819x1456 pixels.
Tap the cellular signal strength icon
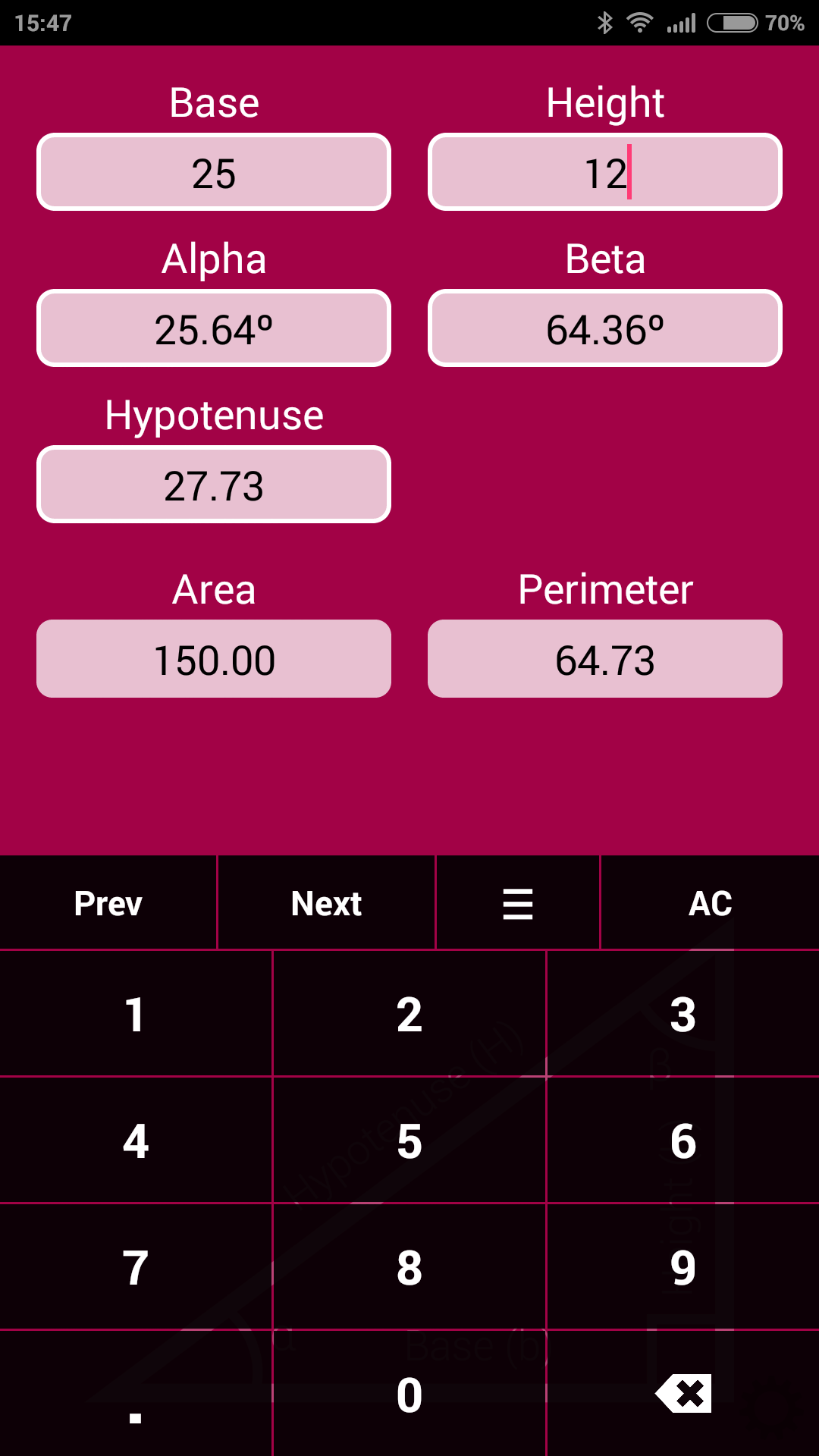pyautogui.click(x=681, y=23)
